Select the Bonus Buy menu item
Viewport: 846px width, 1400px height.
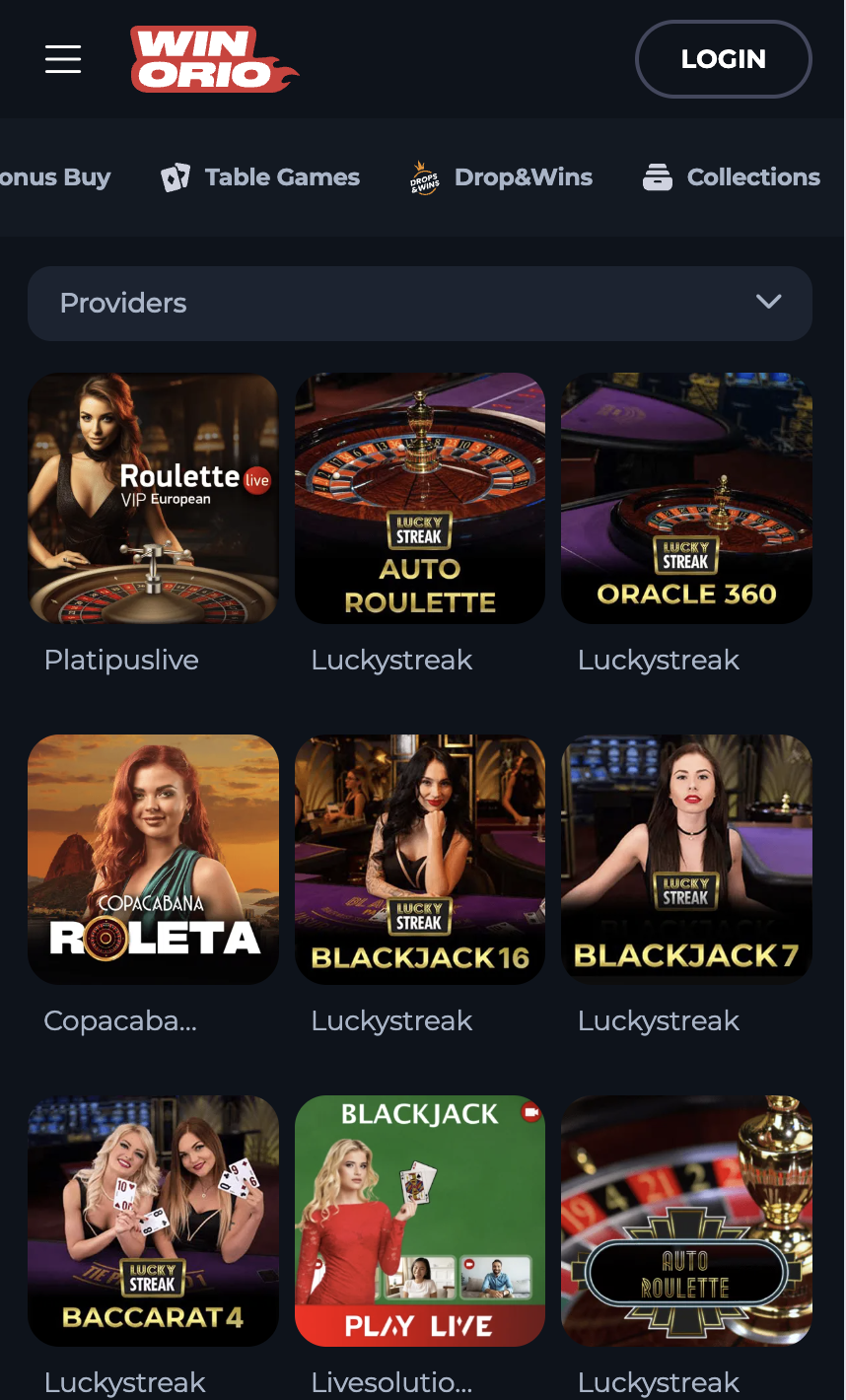(55, 176)
